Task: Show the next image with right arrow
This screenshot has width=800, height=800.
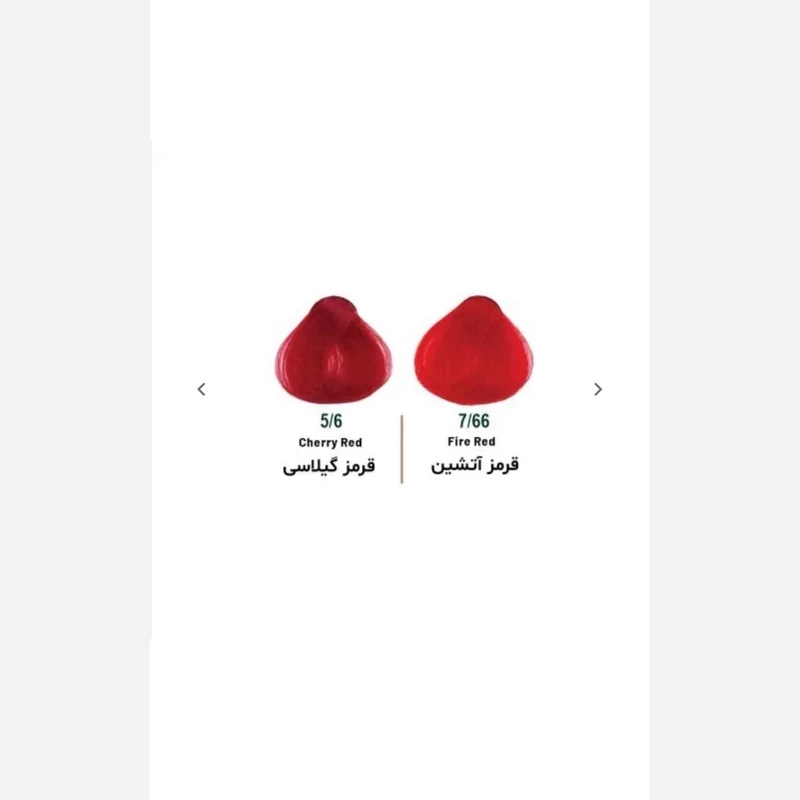Action: [598, 389]
